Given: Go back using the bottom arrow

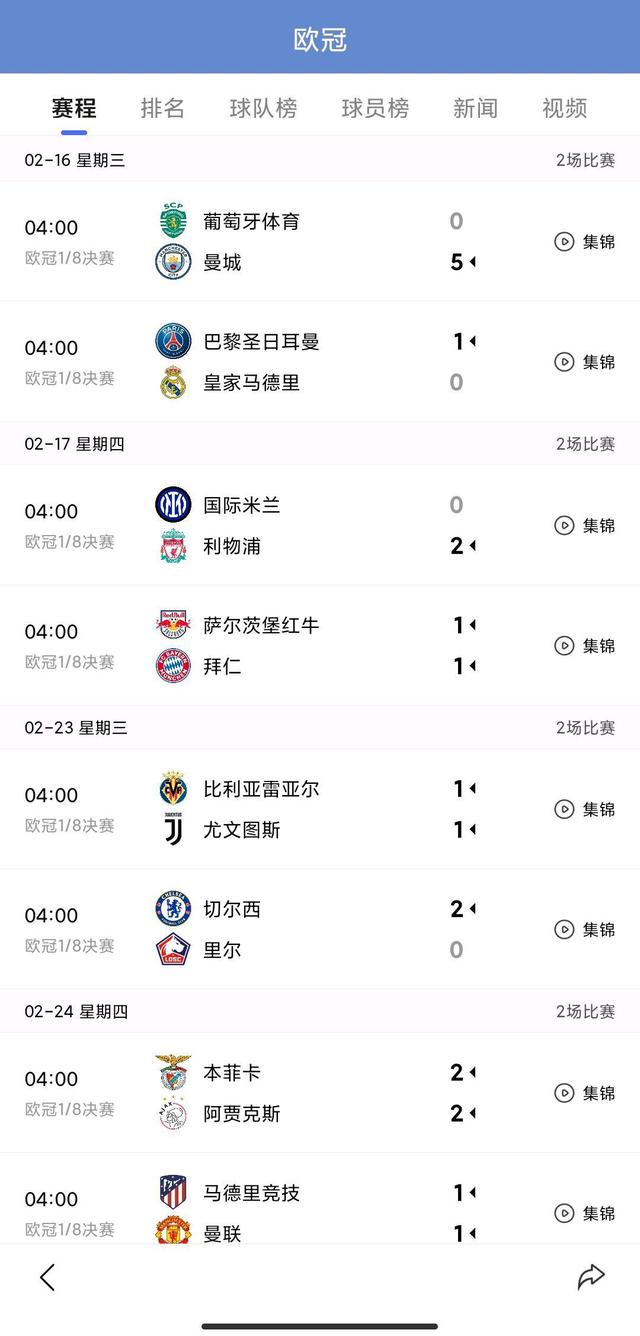Looking at the screenshot, I should tap(47, 1277).
